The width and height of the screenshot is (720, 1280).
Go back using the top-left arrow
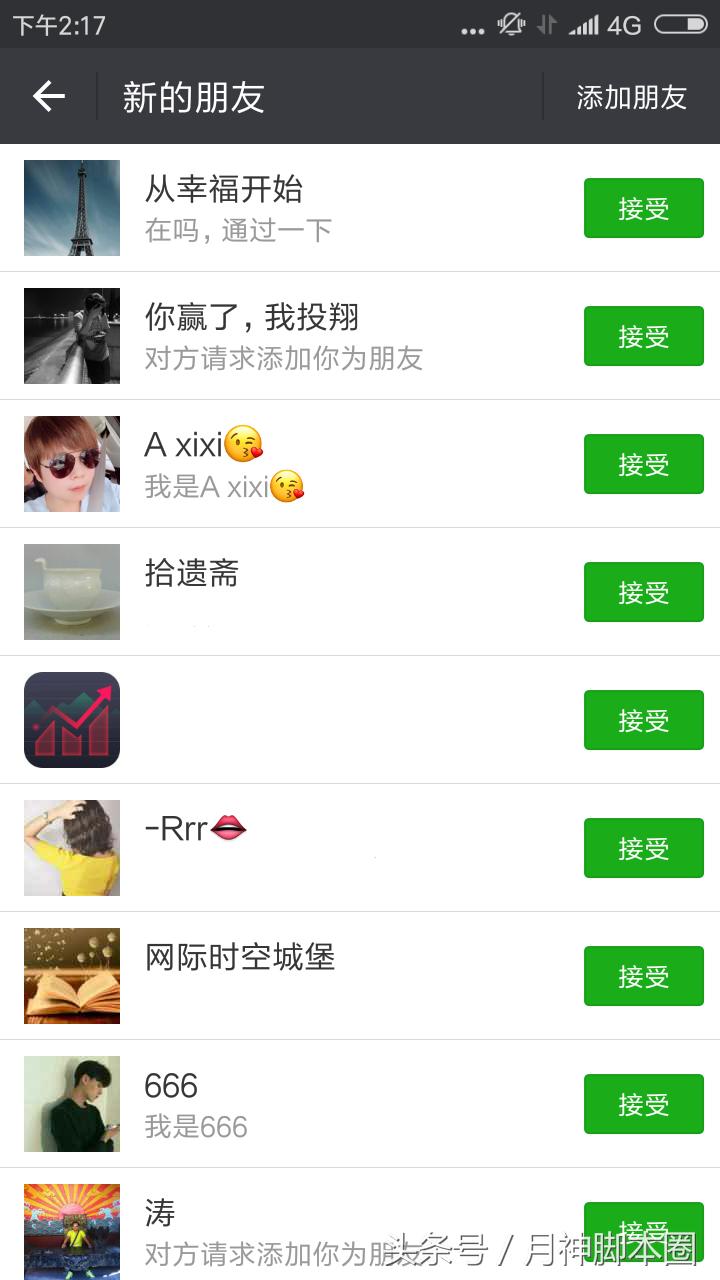[48, 96]
